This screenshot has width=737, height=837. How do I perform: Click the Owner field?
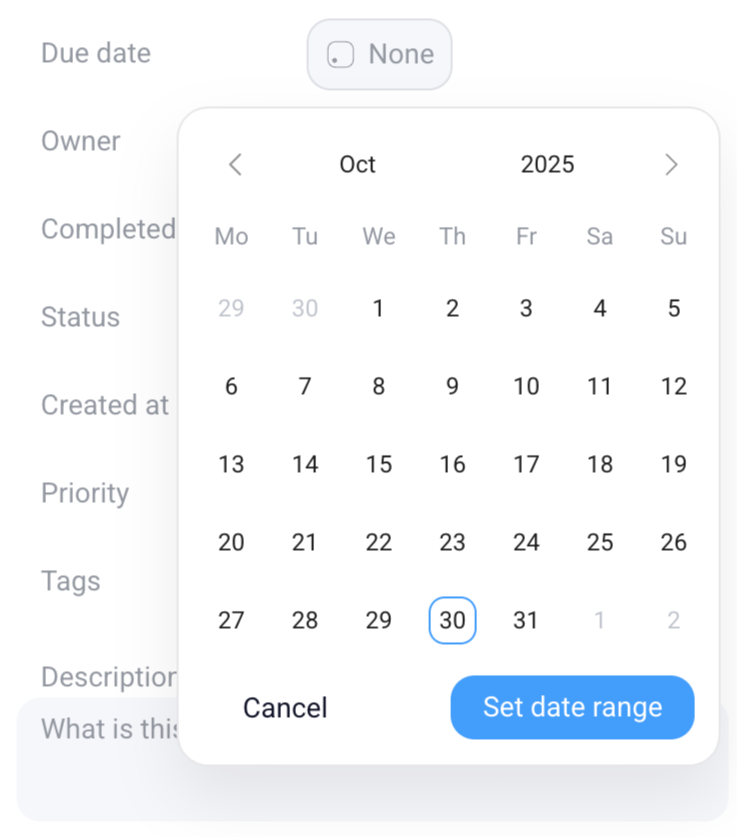pyautogui.click(x=80, y=141)
